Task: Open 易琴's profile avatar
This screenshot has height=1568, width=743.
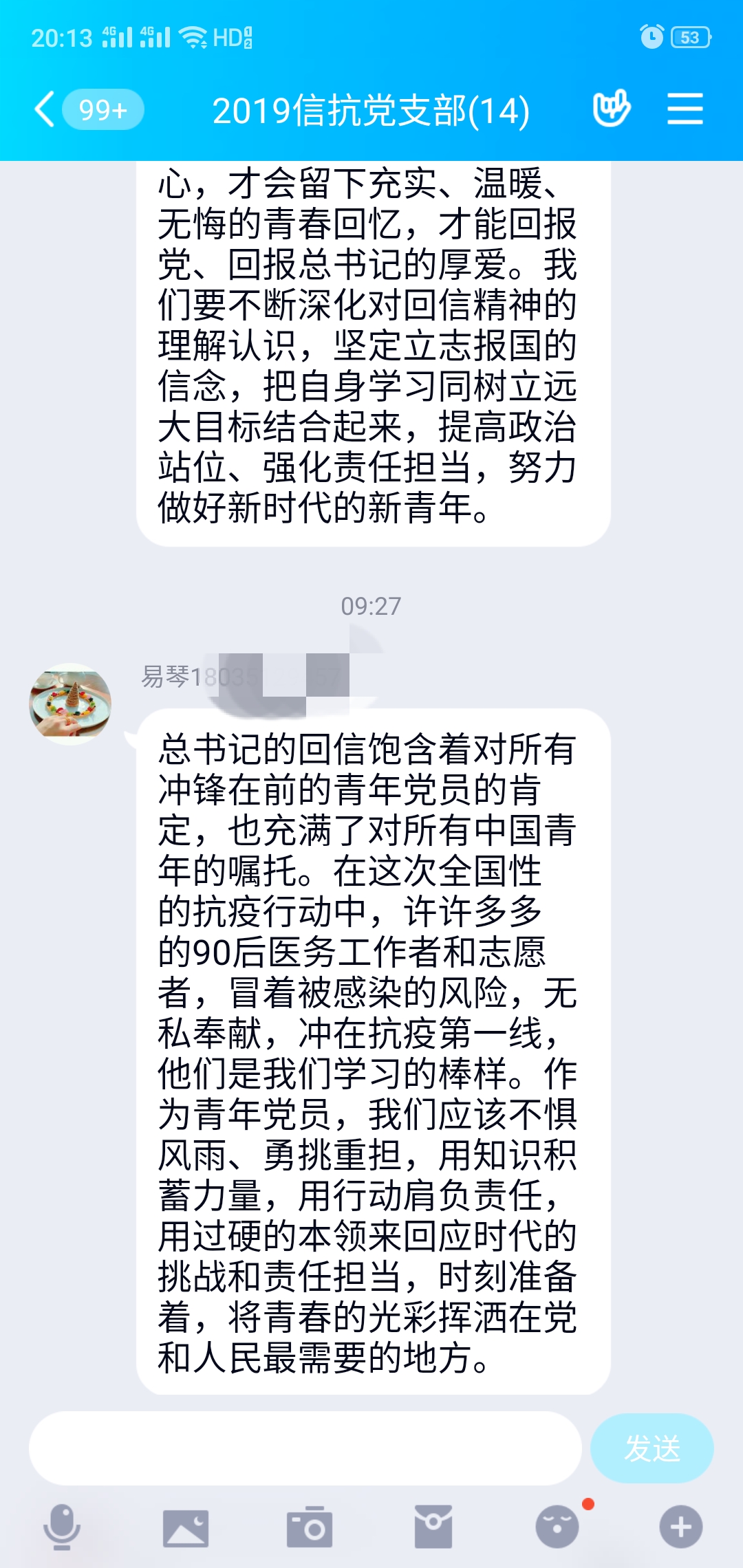Action: [x=70, y=703]
